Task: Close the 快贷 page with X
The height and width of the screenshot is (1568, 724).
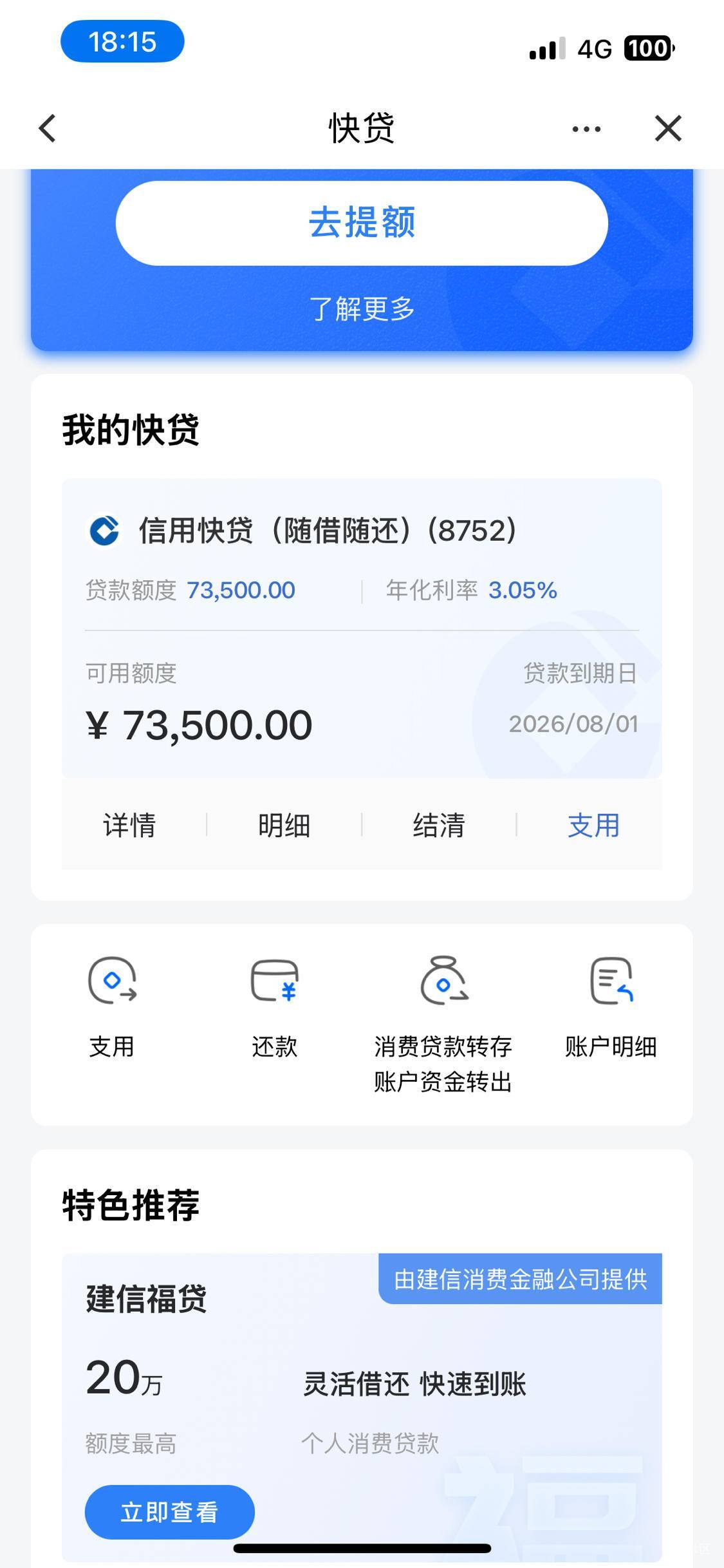Action: coord(668,128)
